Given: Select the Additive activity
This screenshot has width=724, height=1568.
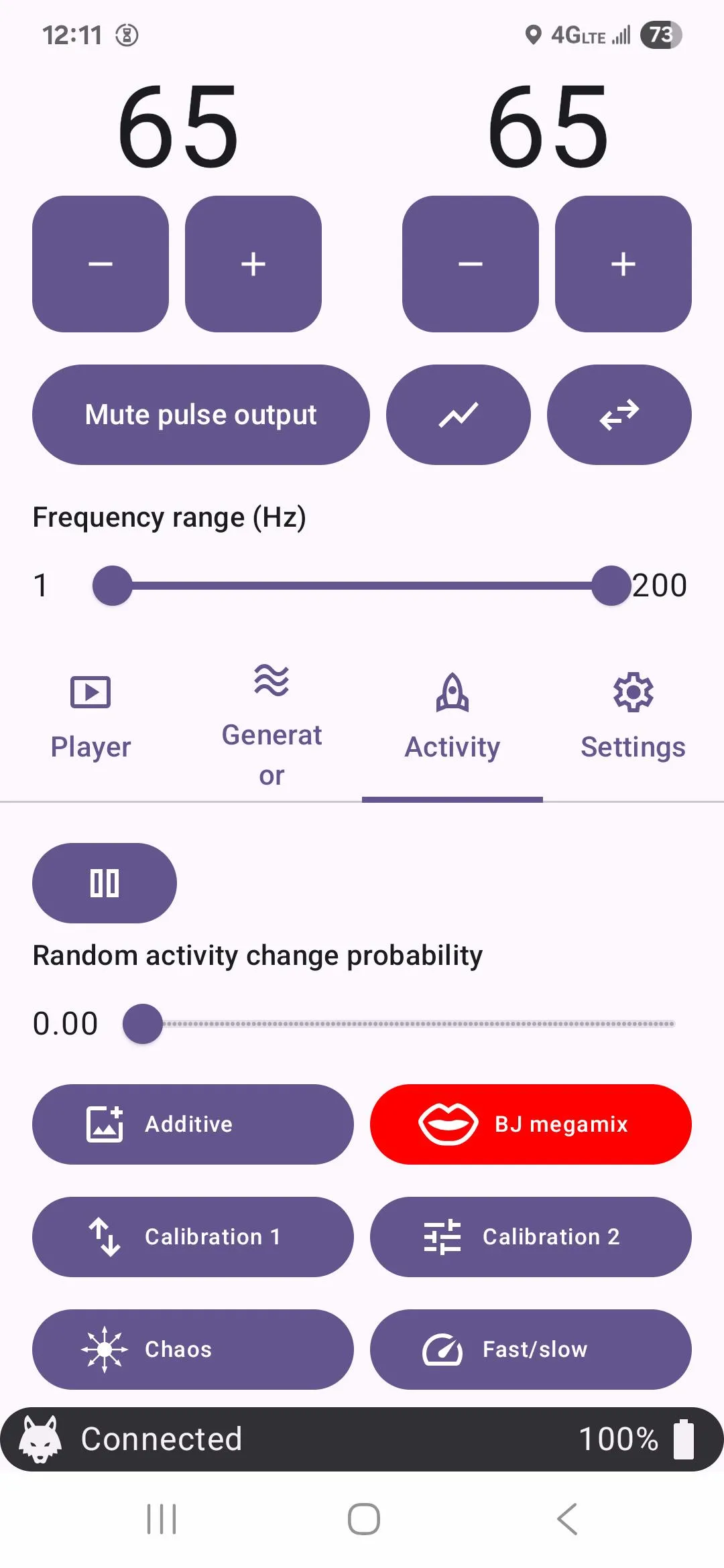Looking at the screenshot, I should (193, 1124).
